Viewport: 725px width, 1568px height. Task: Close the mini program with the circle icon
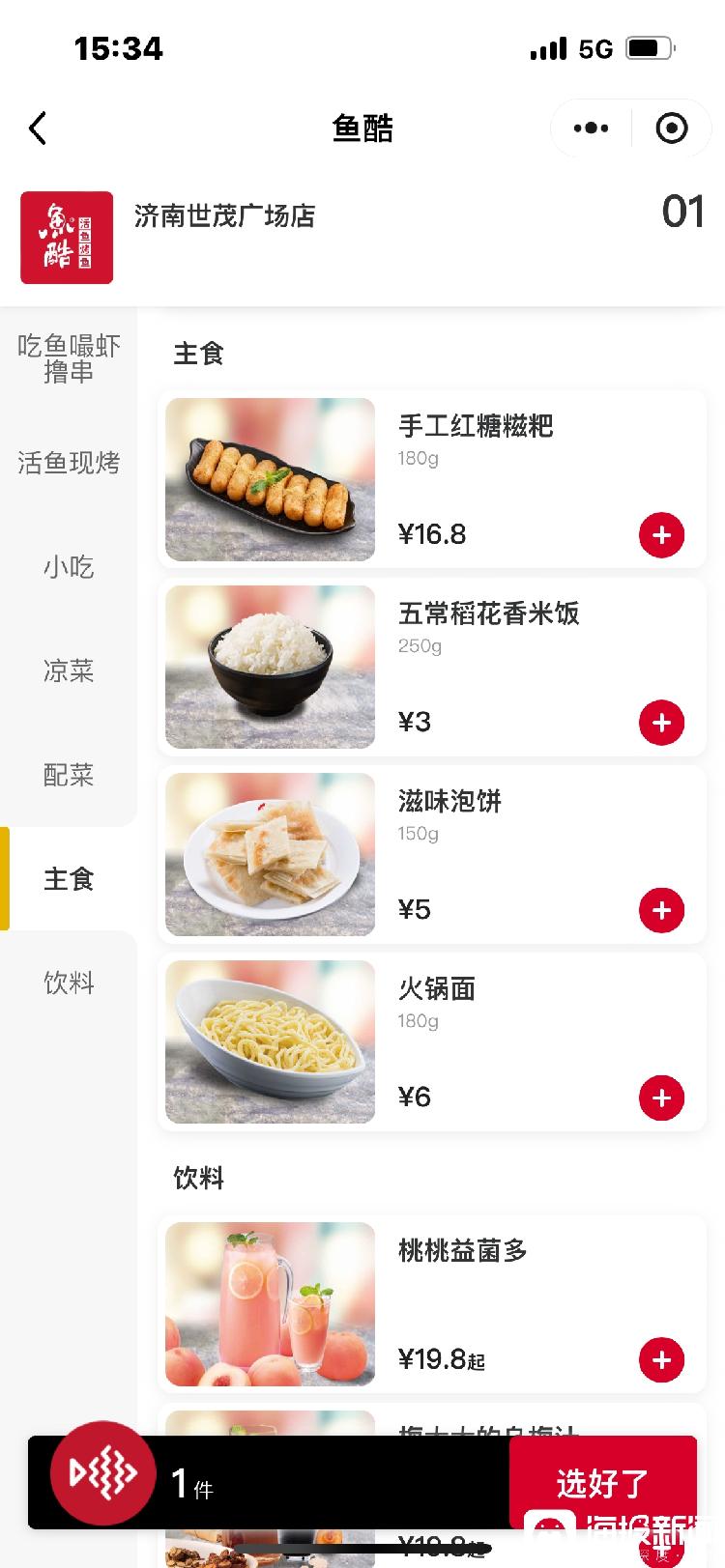tap(671, 128)
